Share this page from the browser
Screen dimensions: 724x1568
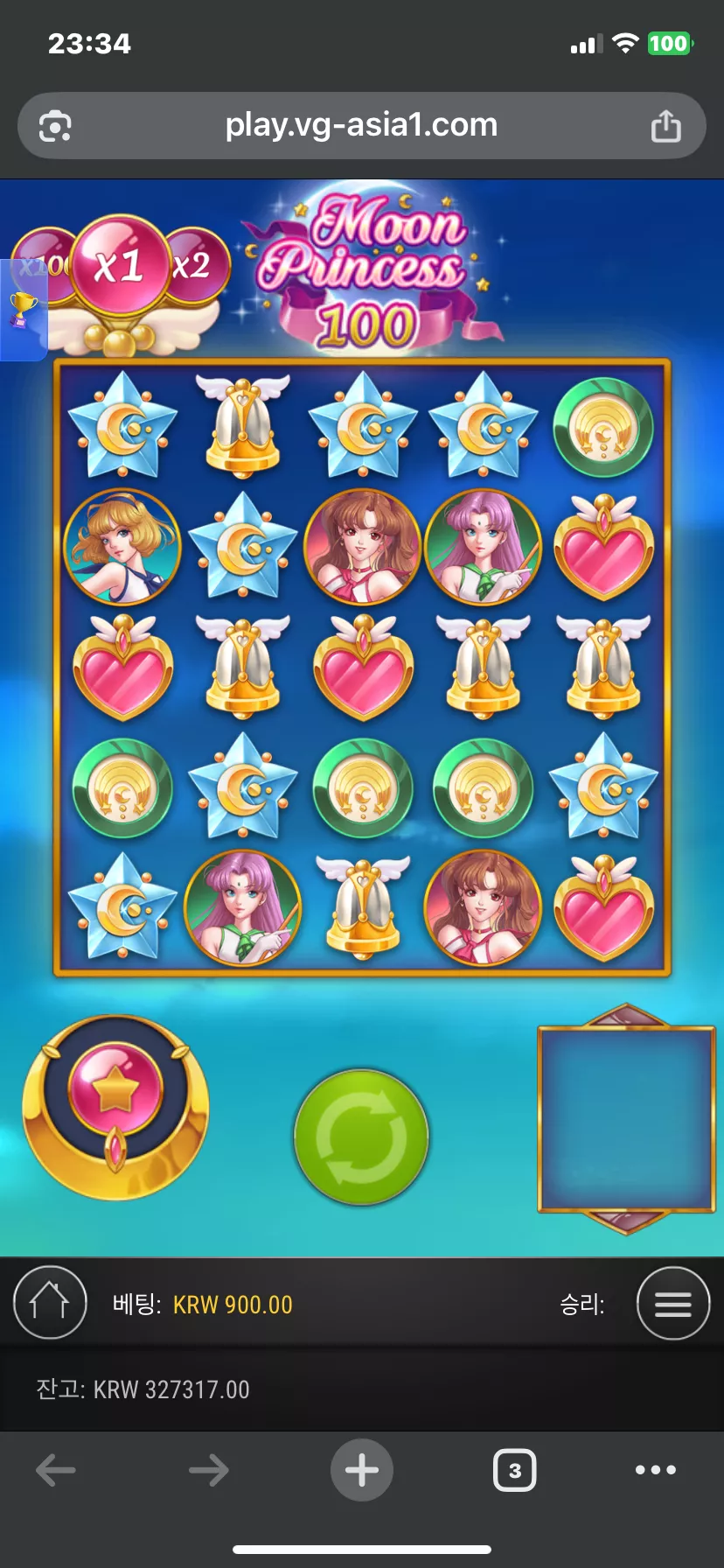665,126
